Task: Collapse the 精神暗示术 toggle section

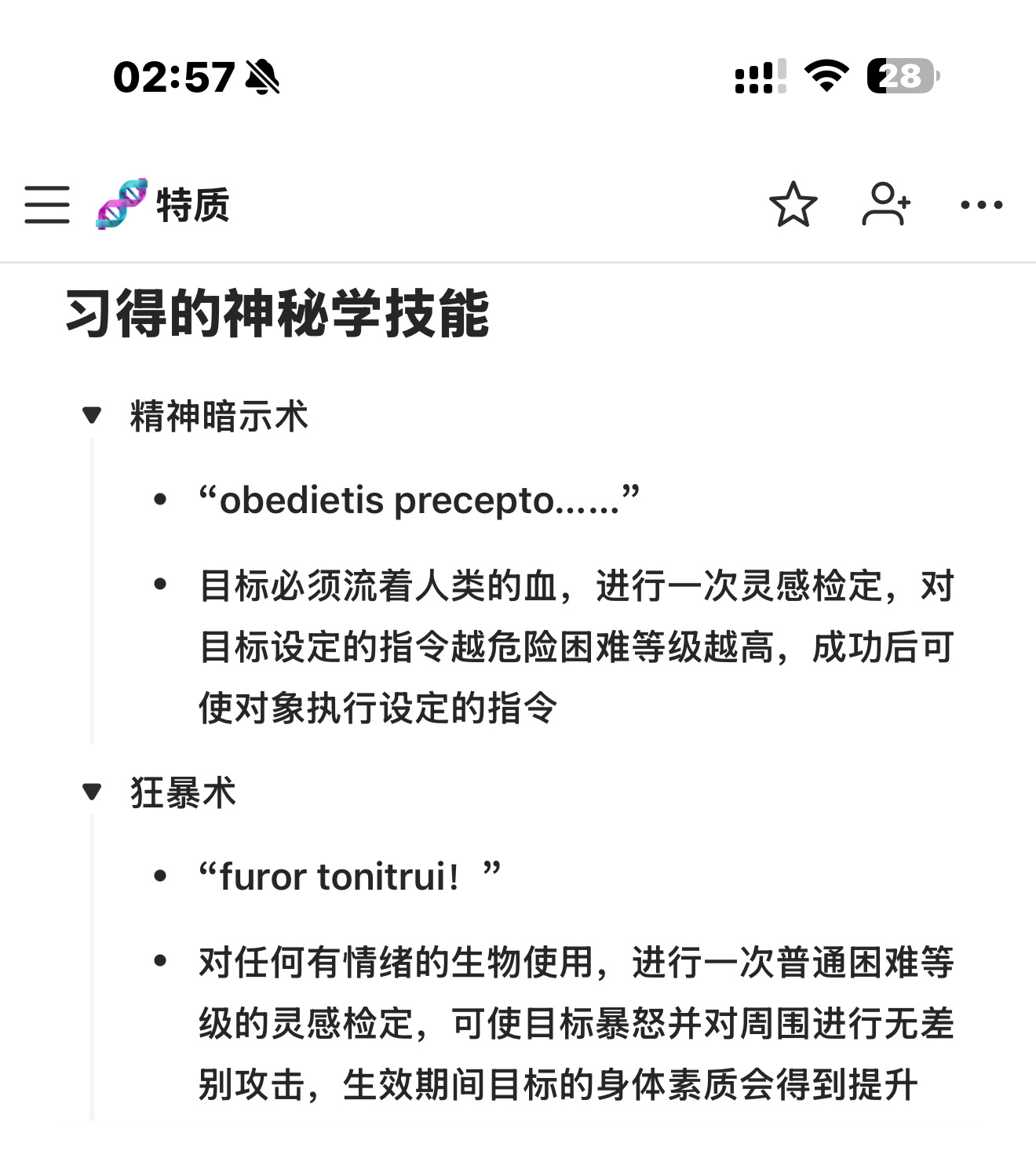Action: (x=93, y=415)
